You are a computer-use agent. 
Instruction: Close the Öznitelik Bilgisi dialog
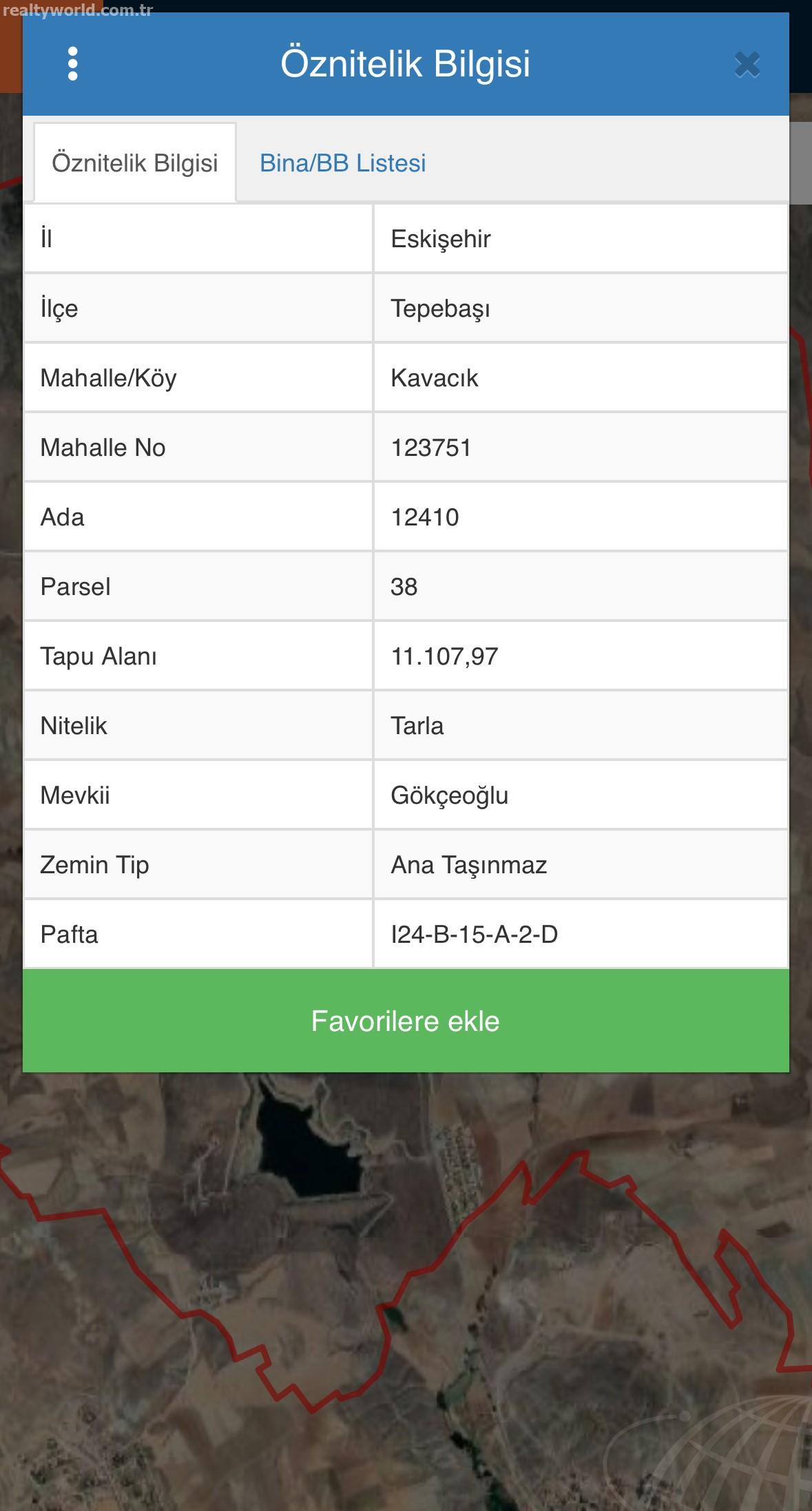[747, 65]
